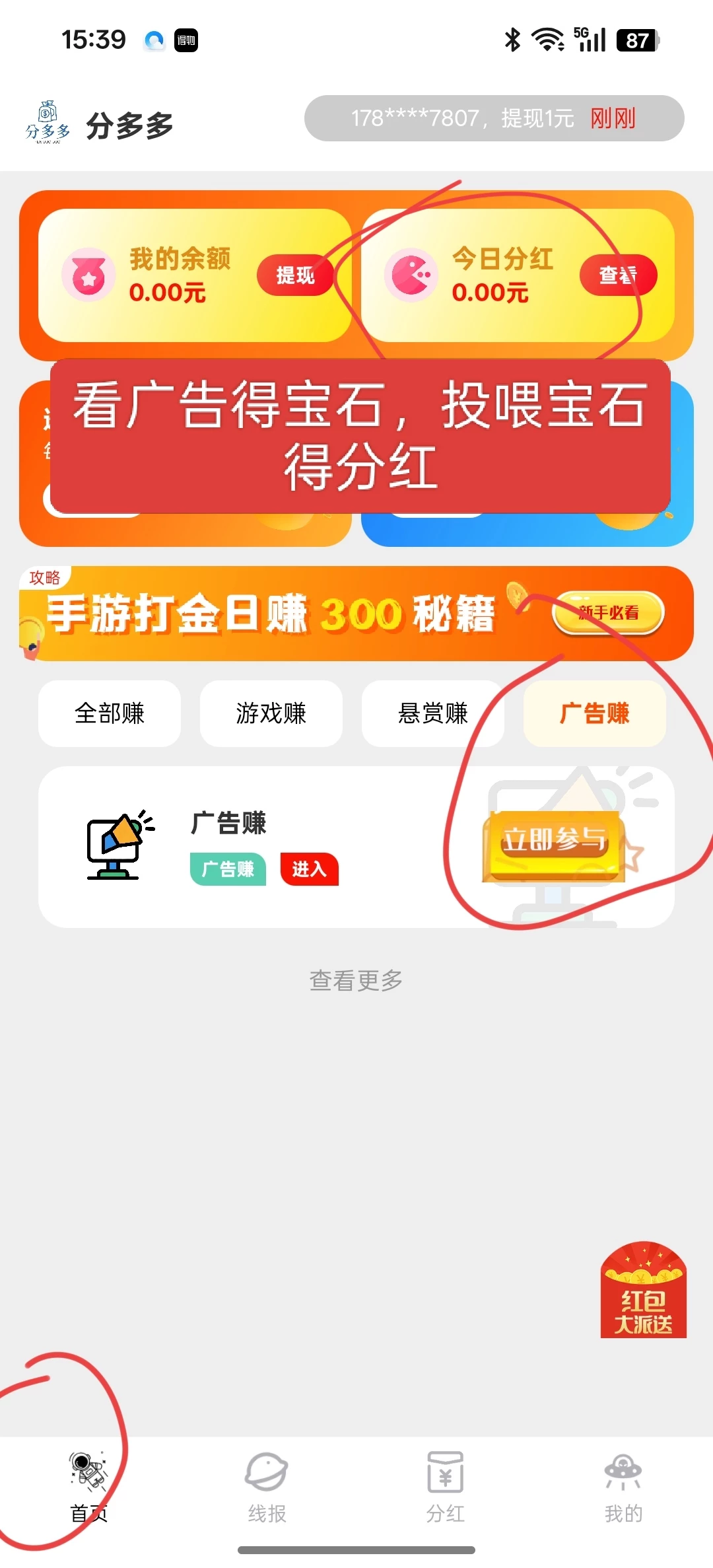Image resolution: width=713 pixels, height=1568 pixels.
Task: Tap 查看更多 to load more
Action: (356, 980)
